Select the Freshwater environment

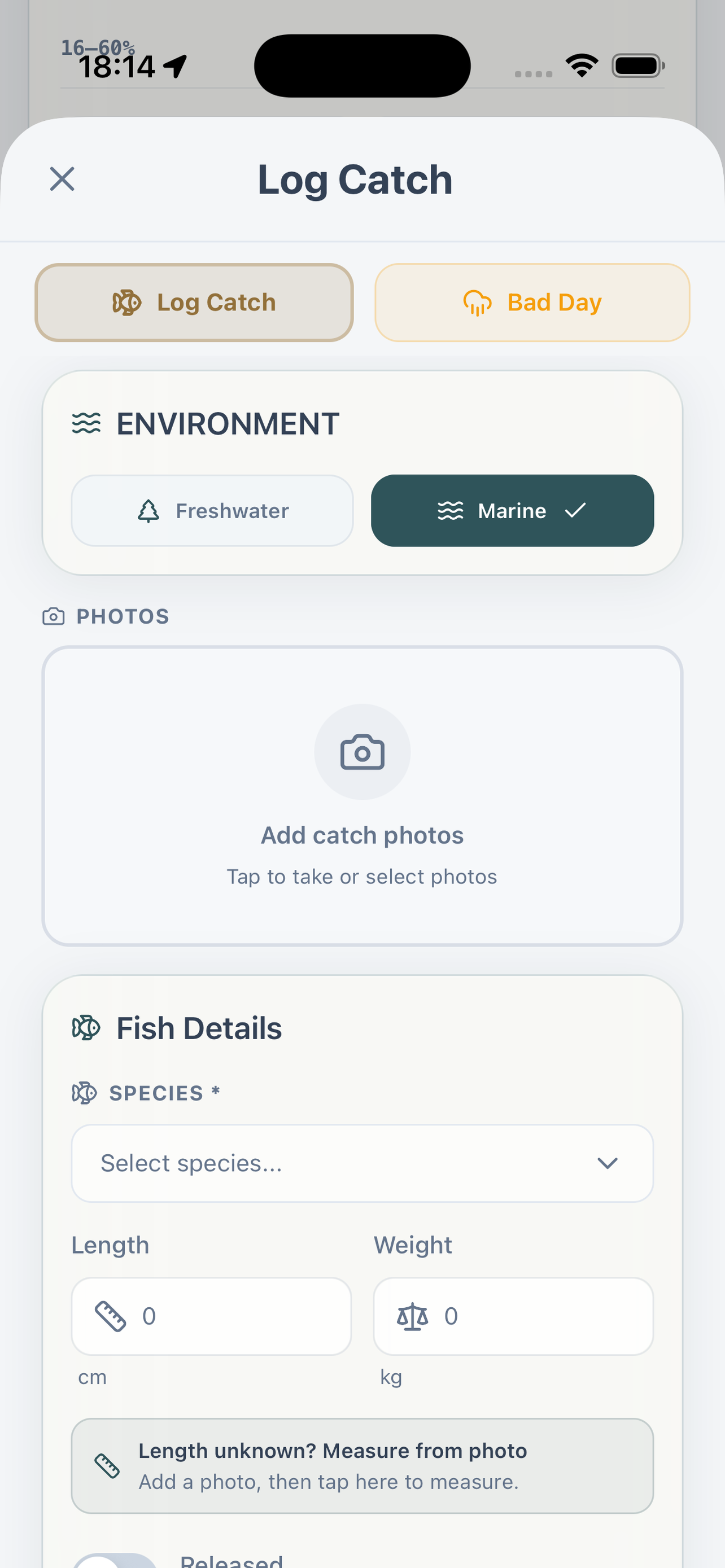(x=212, y=511)
